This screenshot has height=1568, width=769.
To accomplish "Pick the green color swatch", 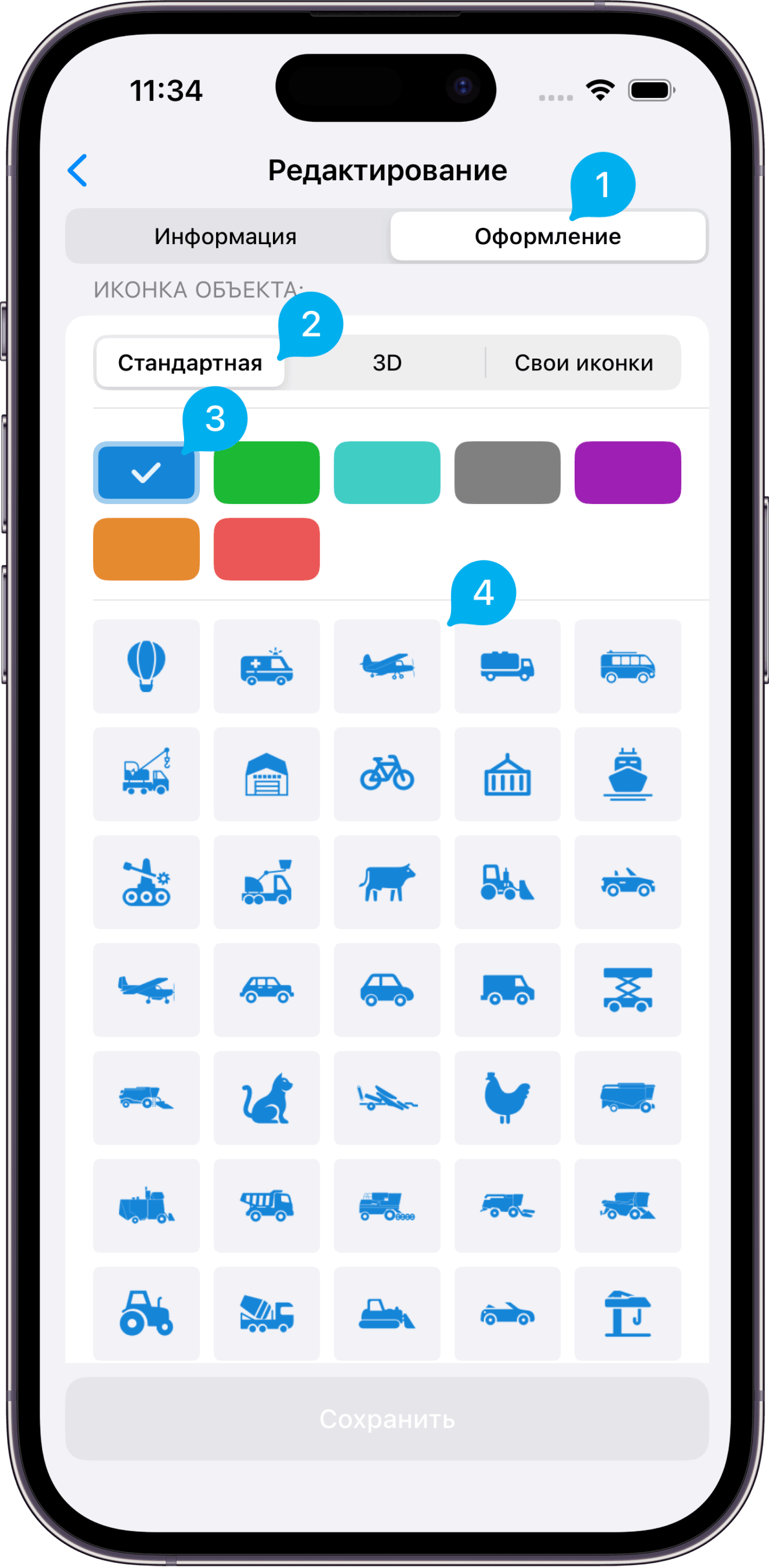I will [x=266, y=472].
